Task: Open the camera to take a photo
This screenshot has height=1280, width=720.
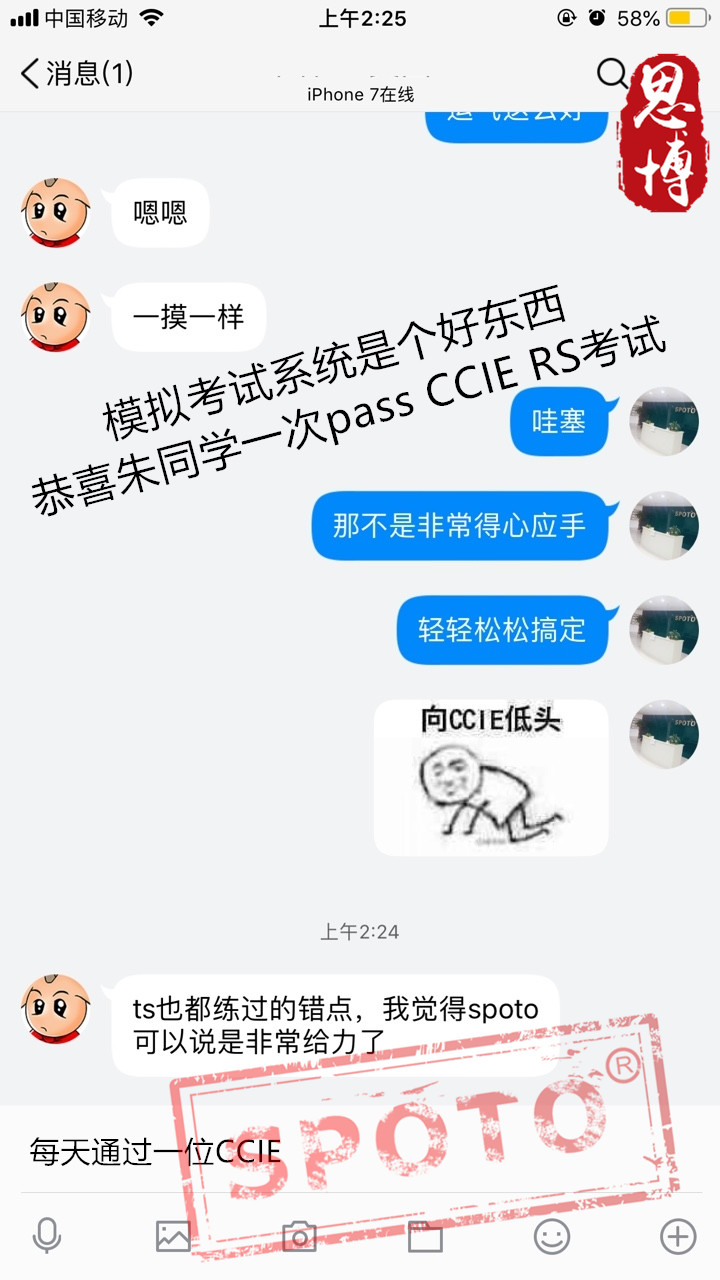Action: point(299,1237)
